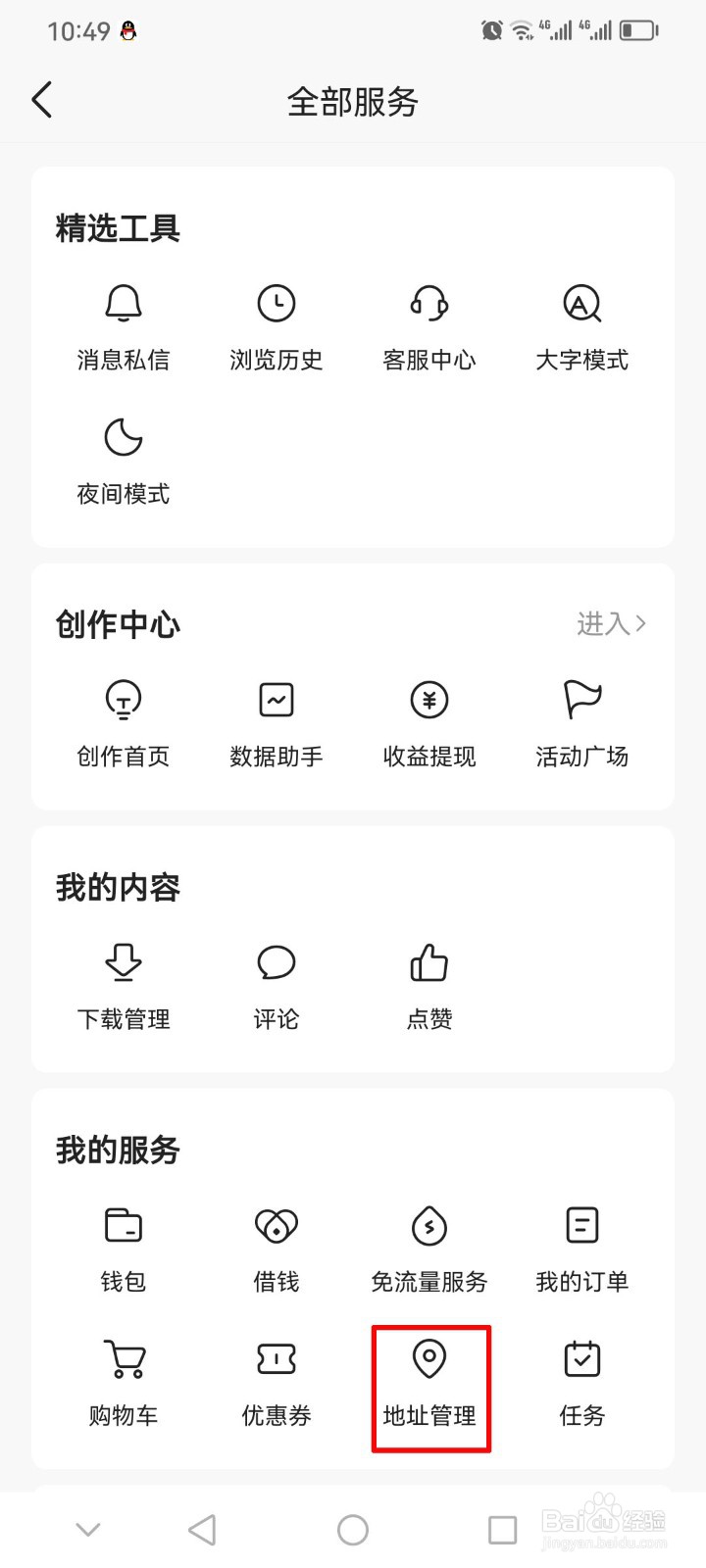Screen dimensions: 706x1568
Task: Tap the system home button
Action: pyautogui.click(x=353, y=1530)
